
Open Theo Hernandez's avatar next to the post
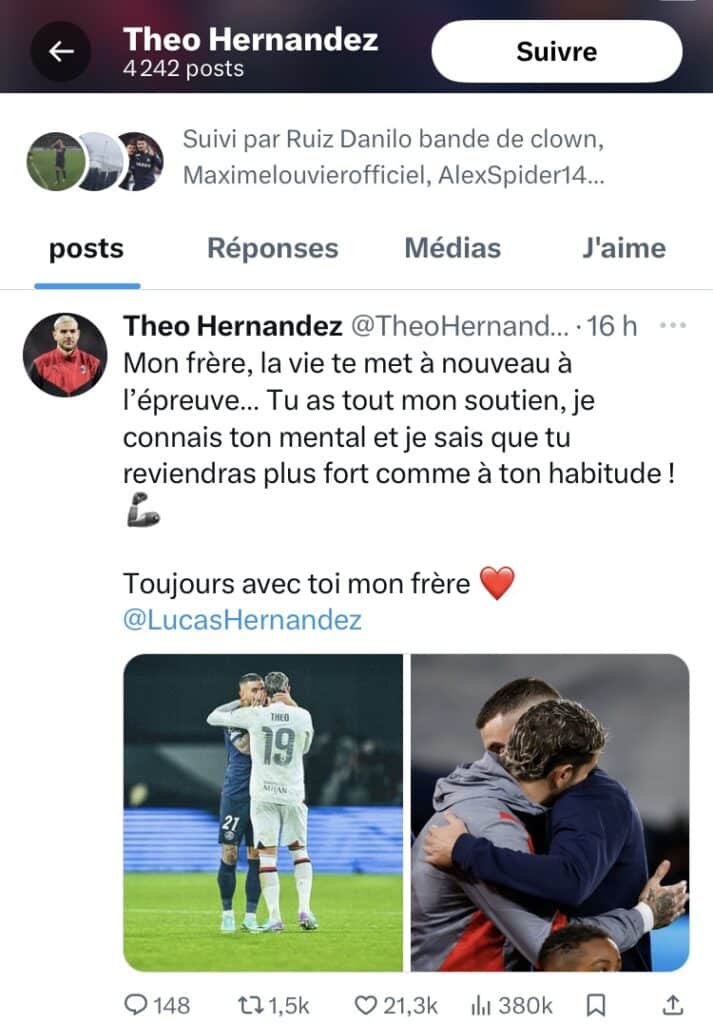pyautogui.click(x=65, y=355)
